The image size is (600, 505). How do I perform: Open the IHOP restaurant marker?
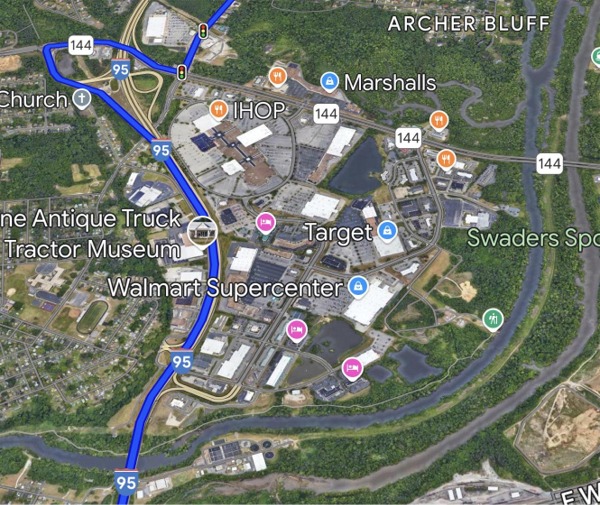(x=218, y=109)
